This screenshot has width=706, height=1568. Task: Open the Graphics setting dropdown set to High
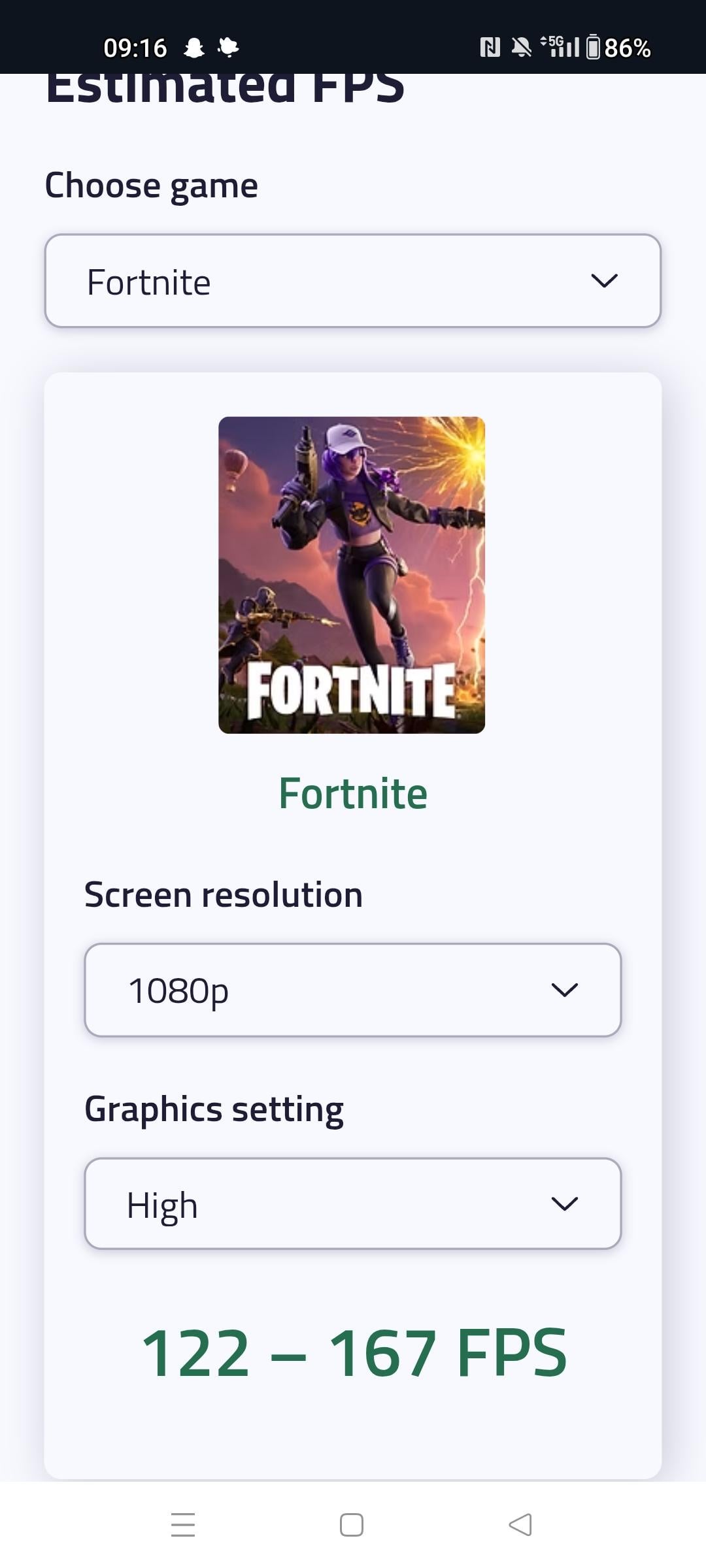[x=353, y=1204]
